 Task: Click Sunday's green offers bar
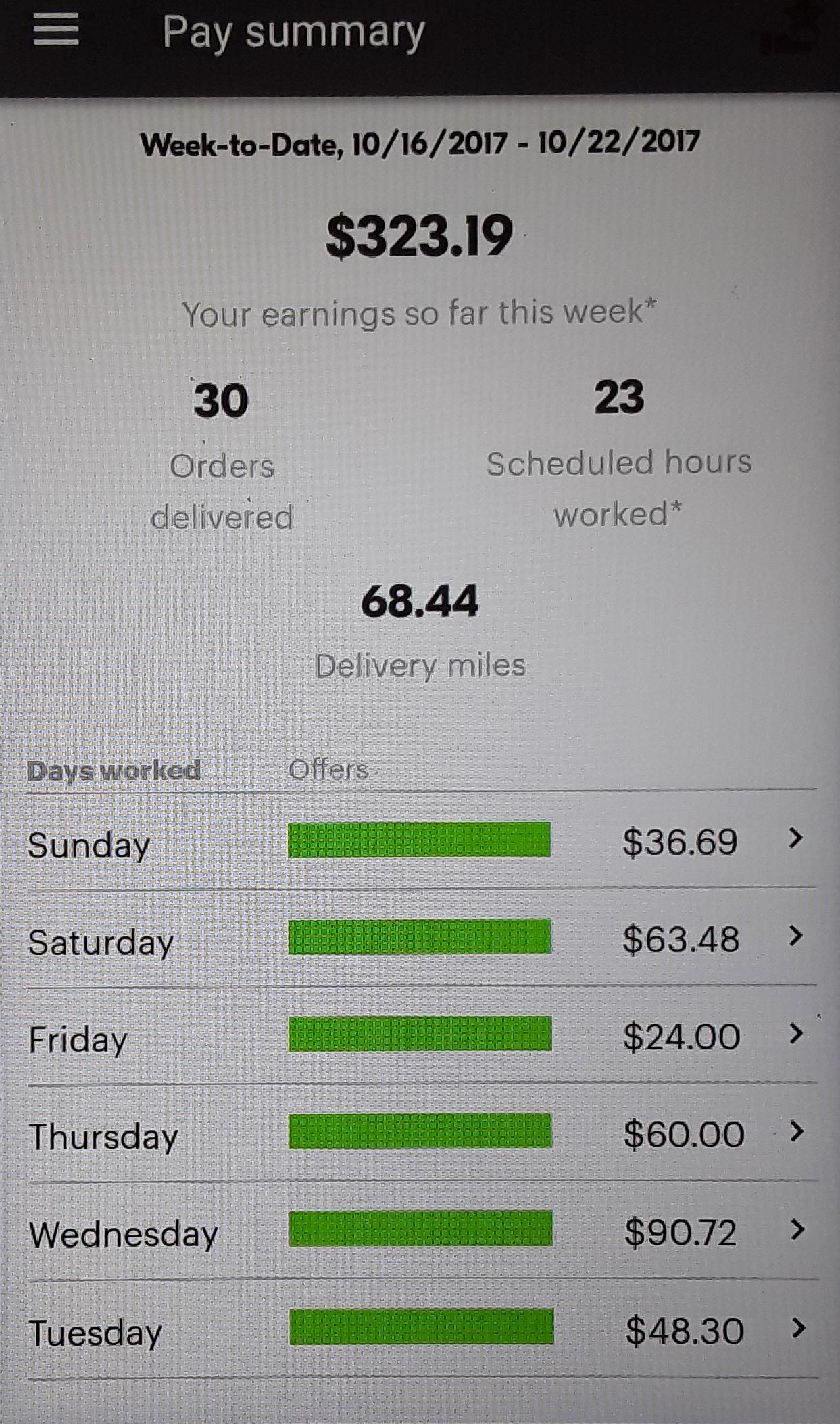[x=420, y=840]
